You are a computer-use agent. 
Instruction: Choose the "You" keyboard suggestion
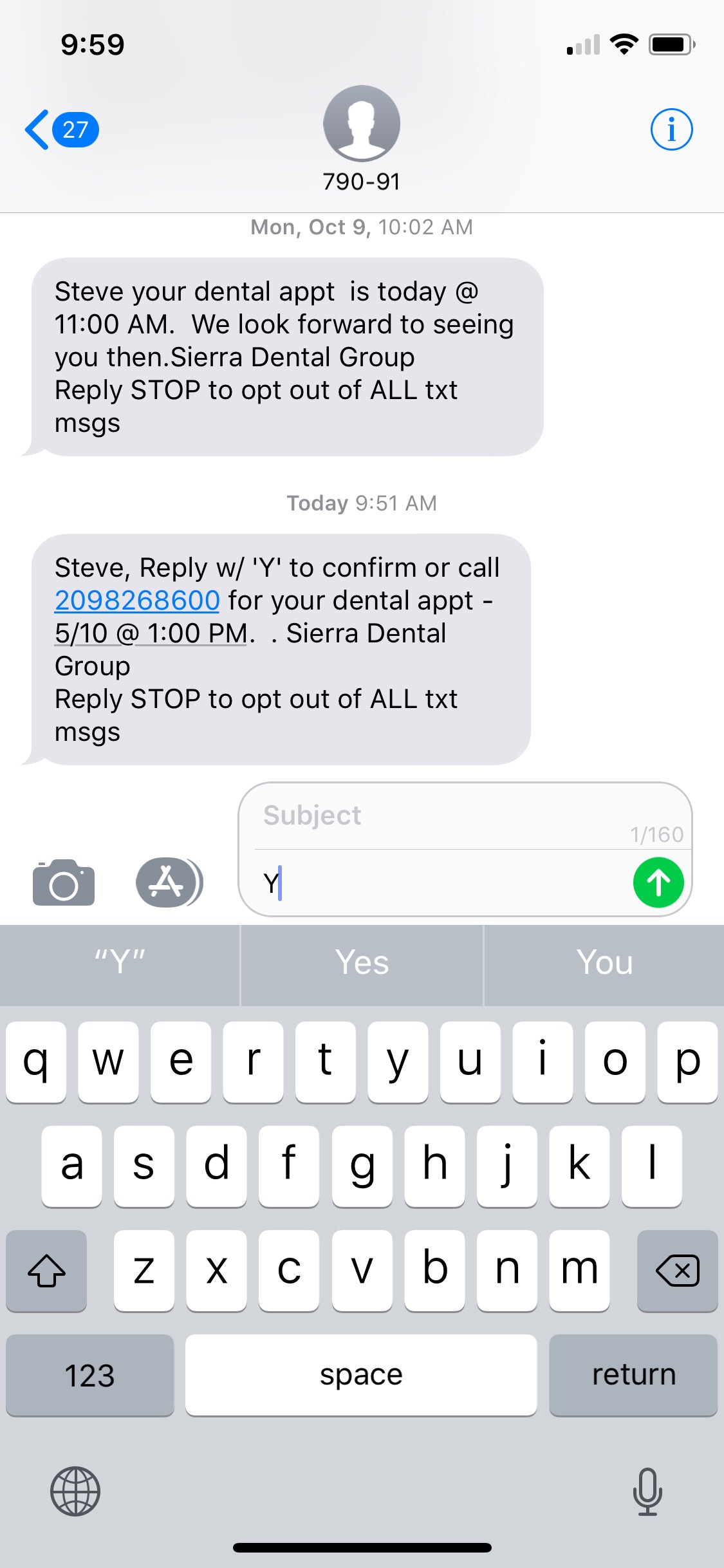(604, 964)
